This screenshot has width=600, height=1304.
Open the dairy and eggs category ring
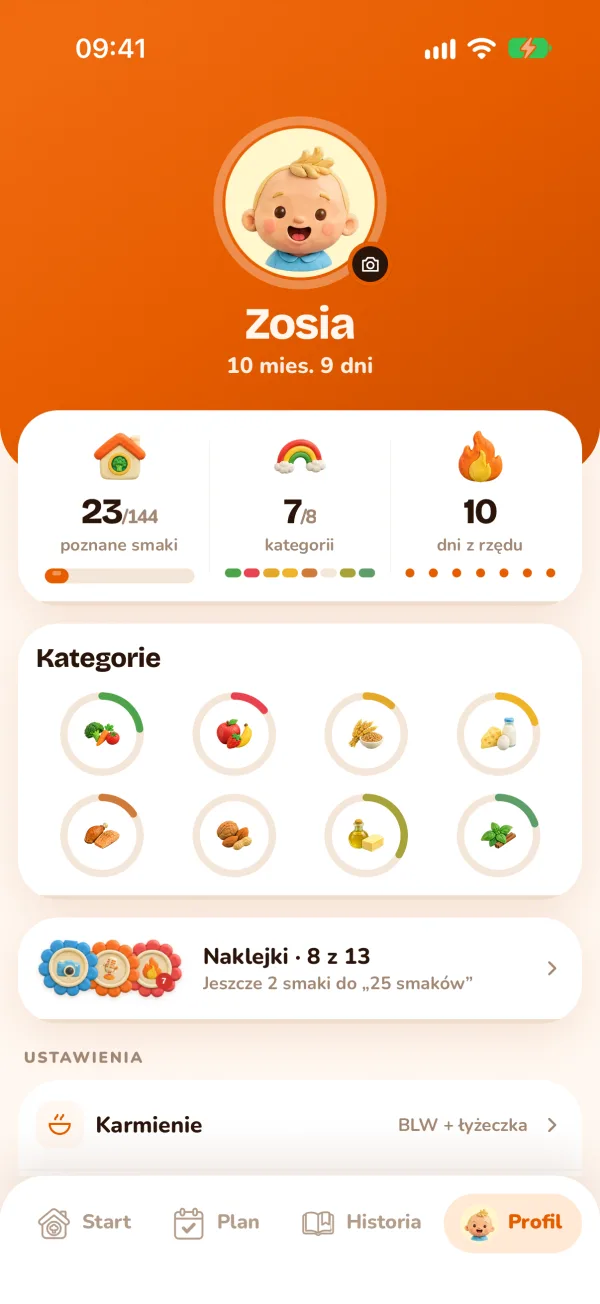[x=498, y=733]
